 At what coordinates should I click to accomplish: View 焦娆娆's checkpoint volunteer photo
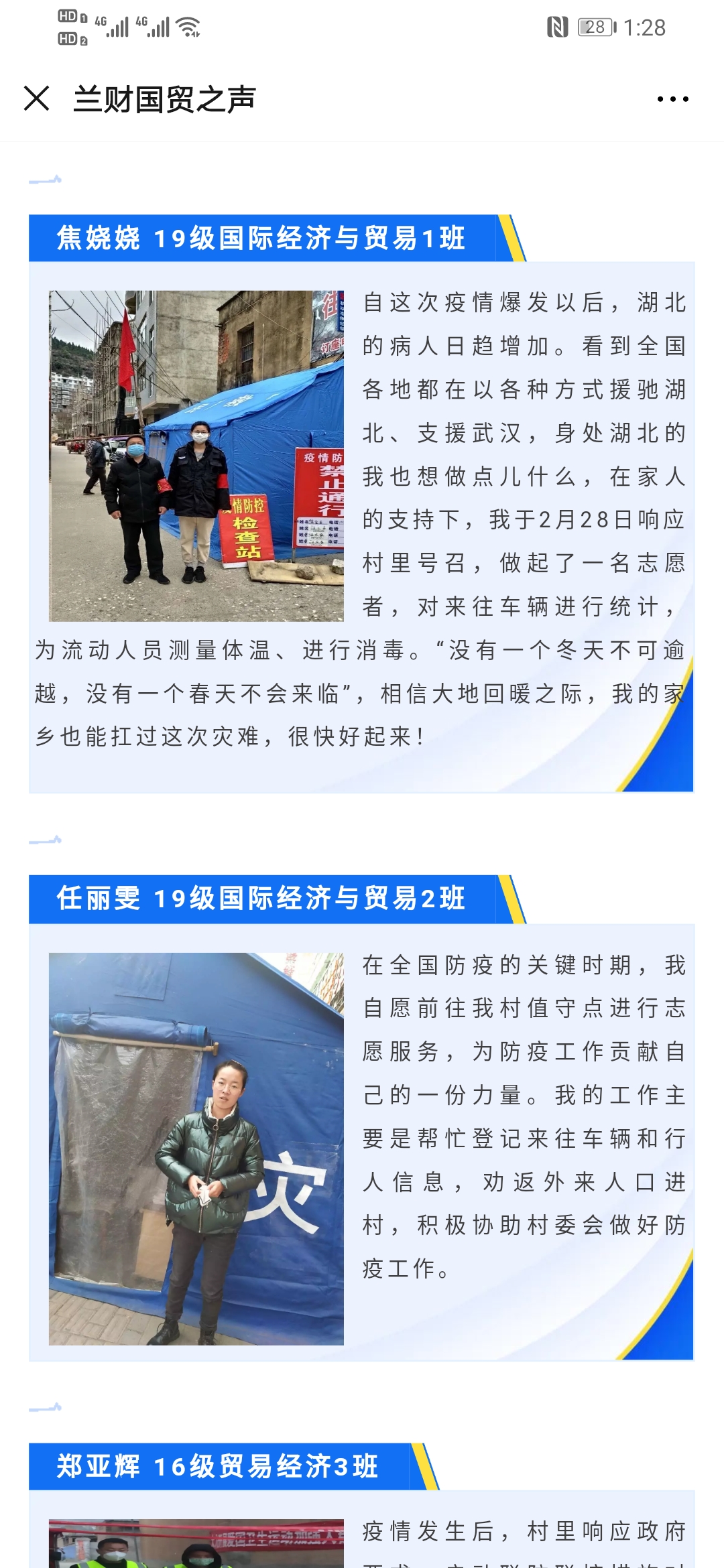click(x=196, y=456)
